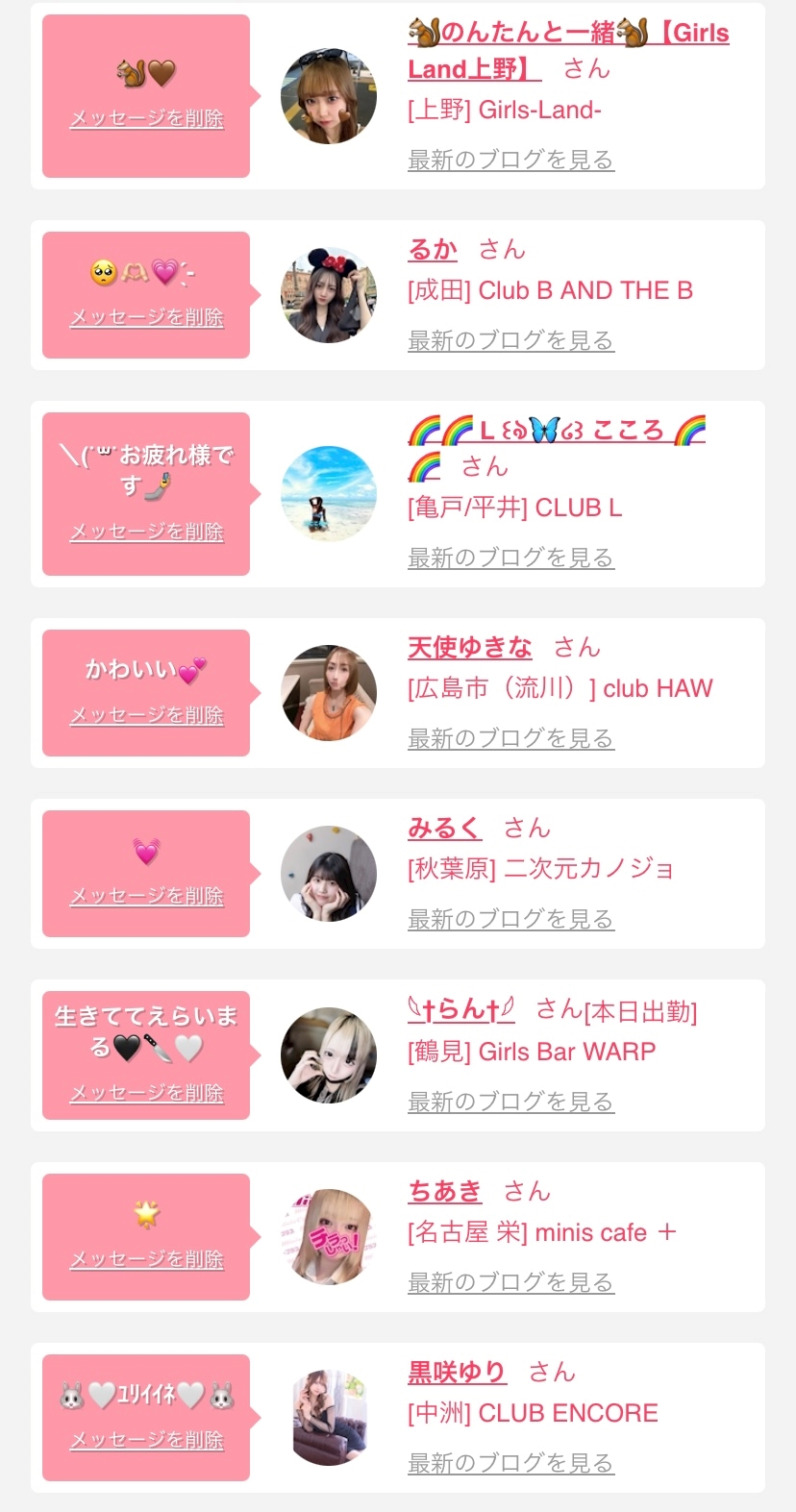Open ちあき's profile name link
Screen dimensions: 796x1512
point(444,1191)
